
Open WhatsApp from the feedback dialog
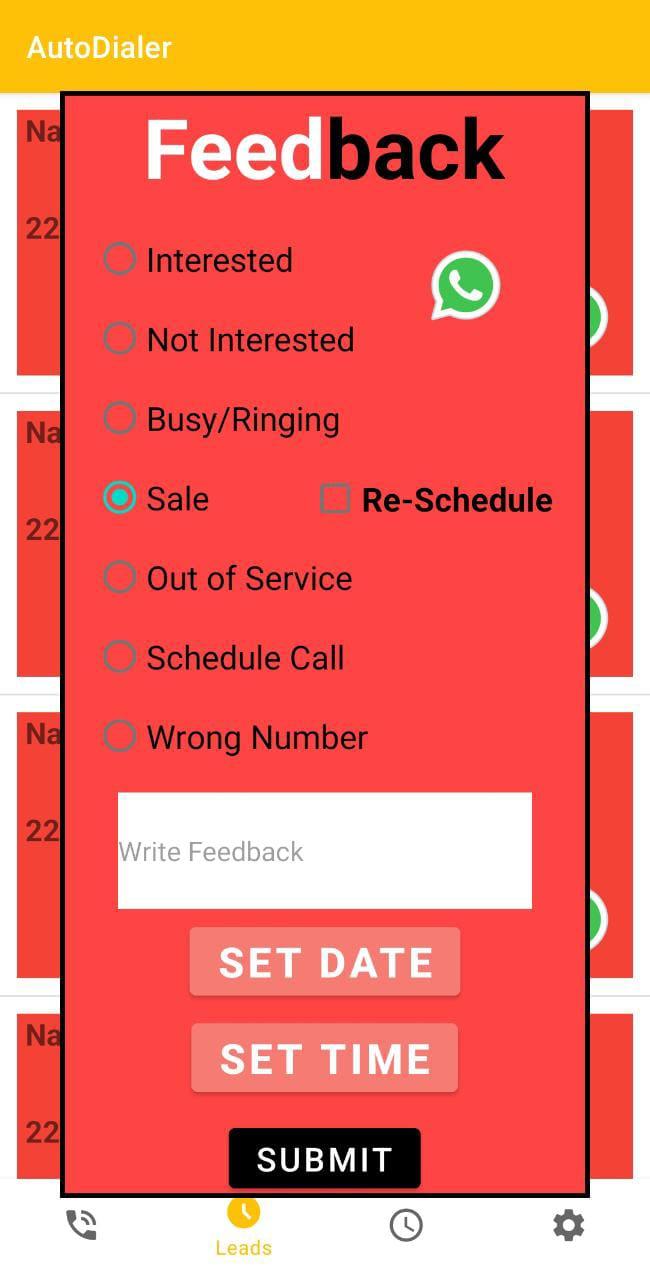tap(465, 285)
